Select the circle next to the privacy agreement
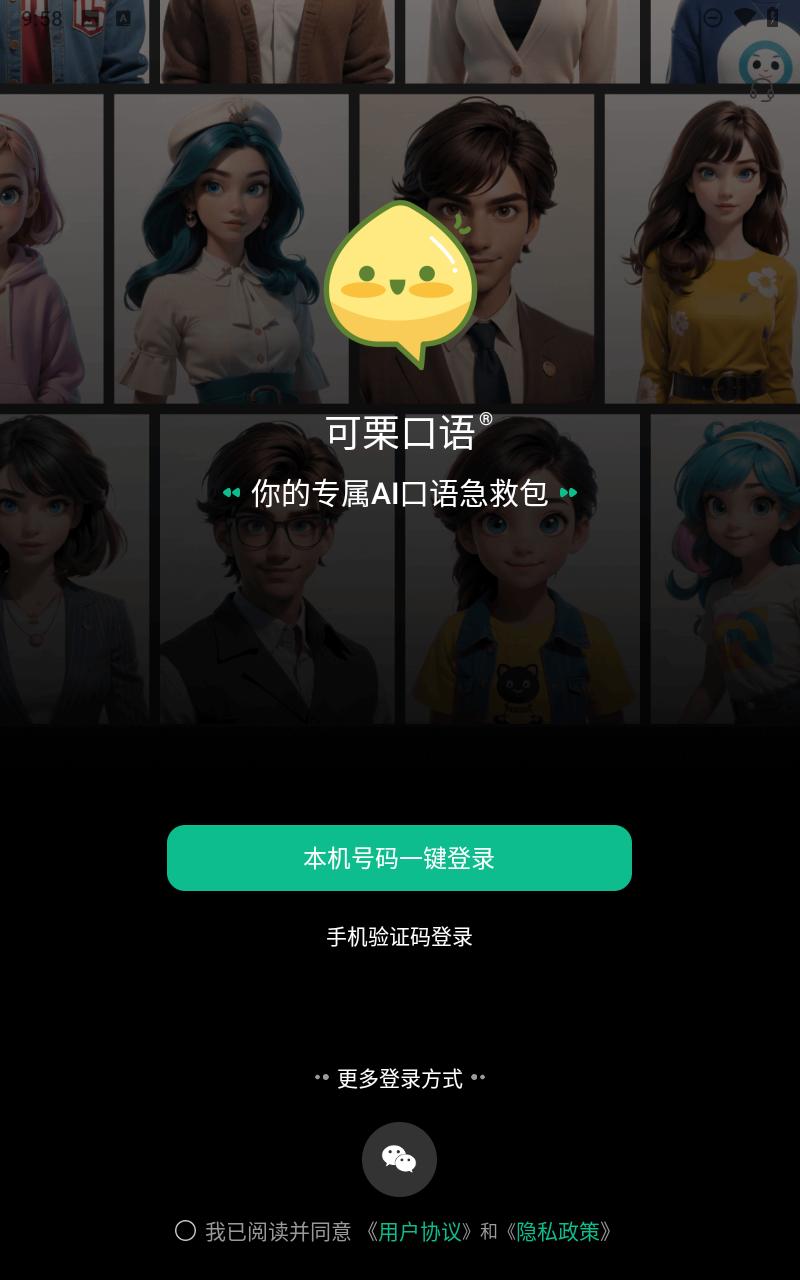The width and height of the screenshot is (800, 1280). 184,1233
